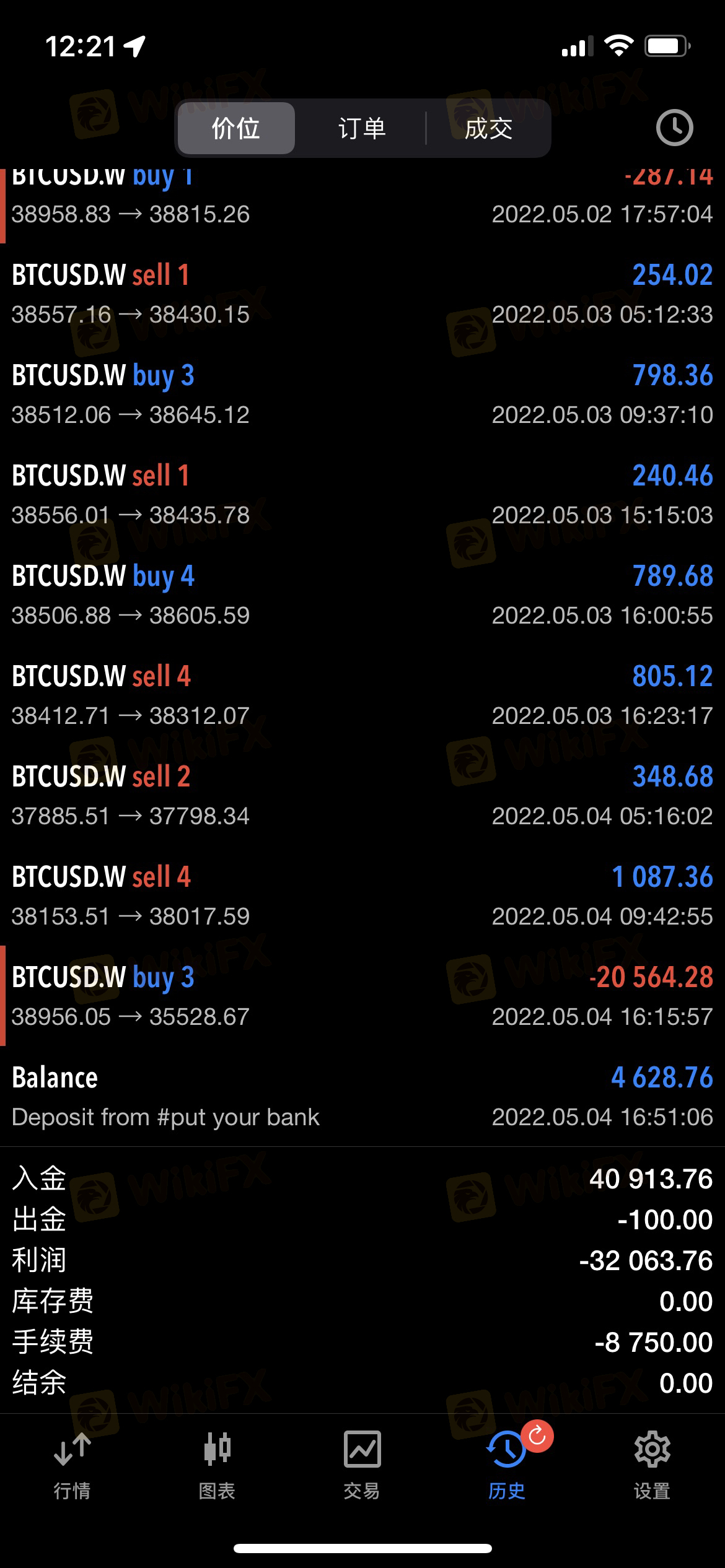Open the 交易 trade tab
Image resolution: width=725 pixels, height=1568 pixels.
point(362,1465)
